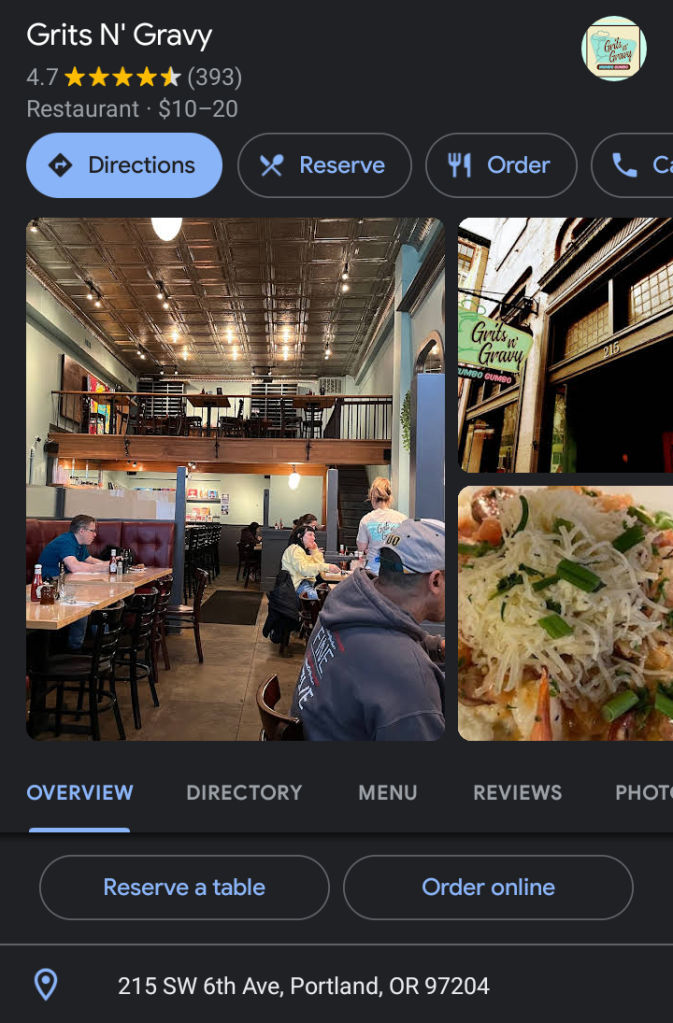Screen dimensions: 673x1023
Task: Switch to the Reviews tab
Action: [x=517, y=793]
